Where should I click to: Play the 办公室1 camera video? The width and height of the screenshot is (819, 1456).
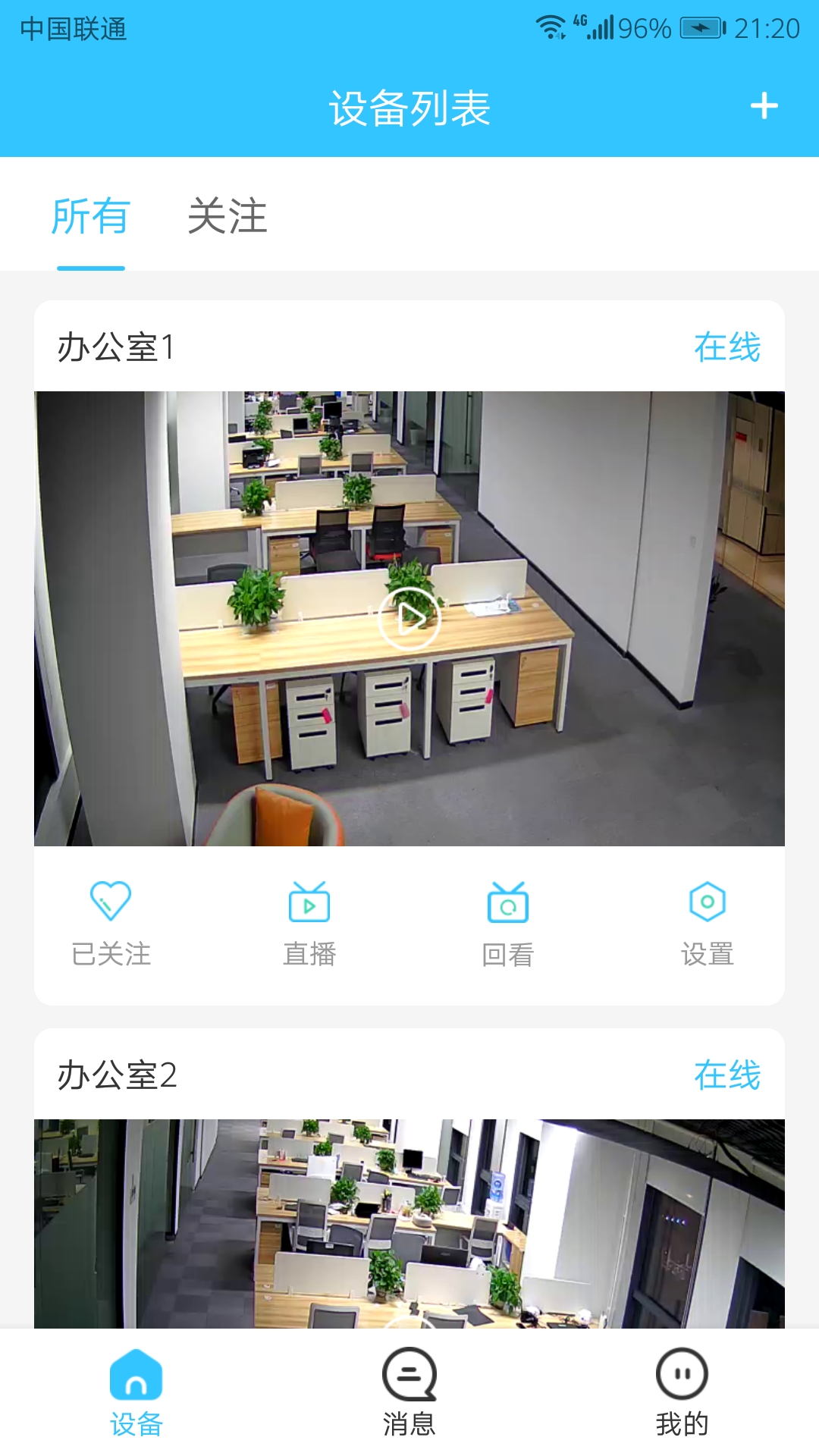(409, 619)
